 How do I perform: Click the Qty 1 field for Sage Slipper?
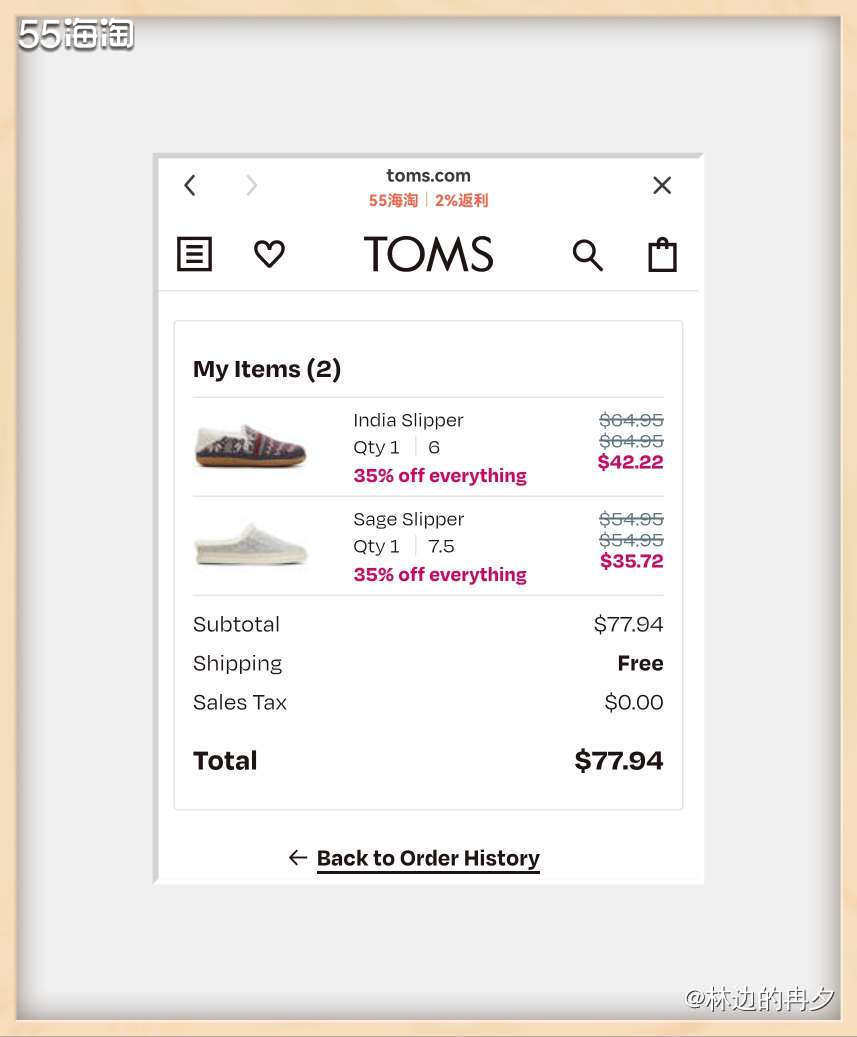(x=376, y=546)
